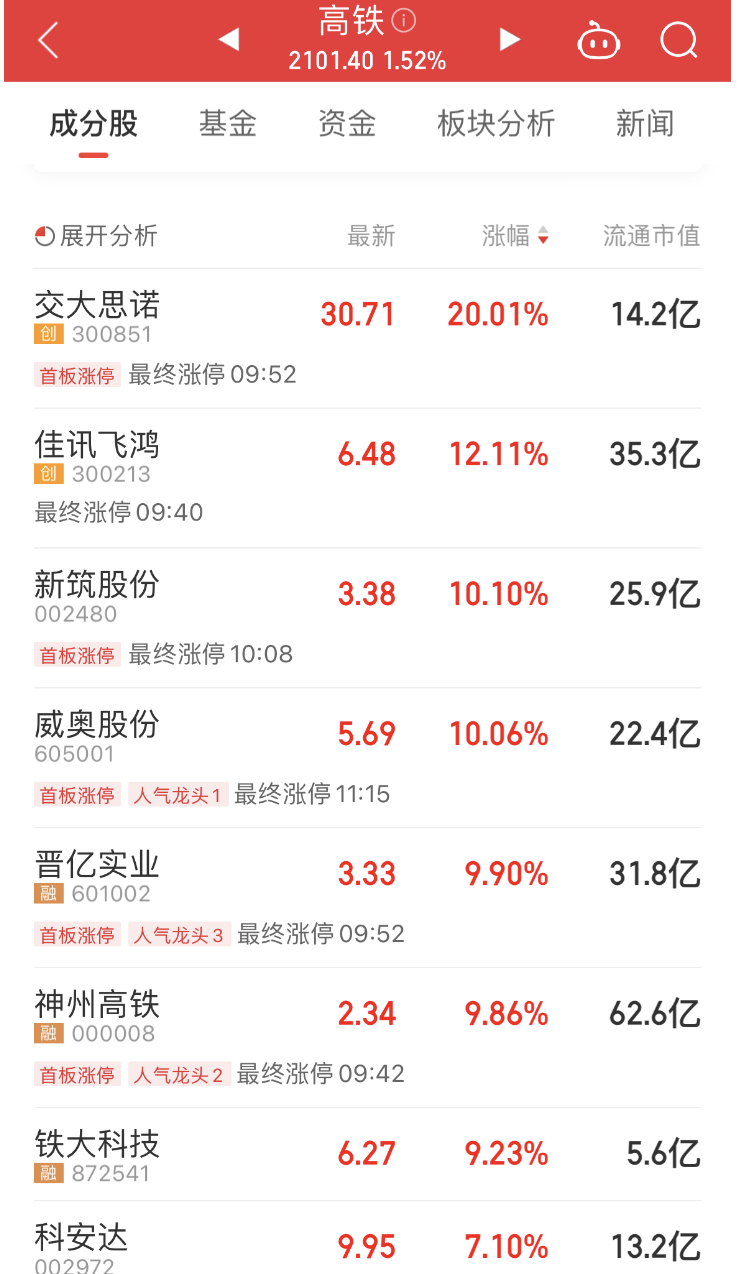View the 新筑股份 stock row
Viewport: 740px width, 1274px height.
97,585
